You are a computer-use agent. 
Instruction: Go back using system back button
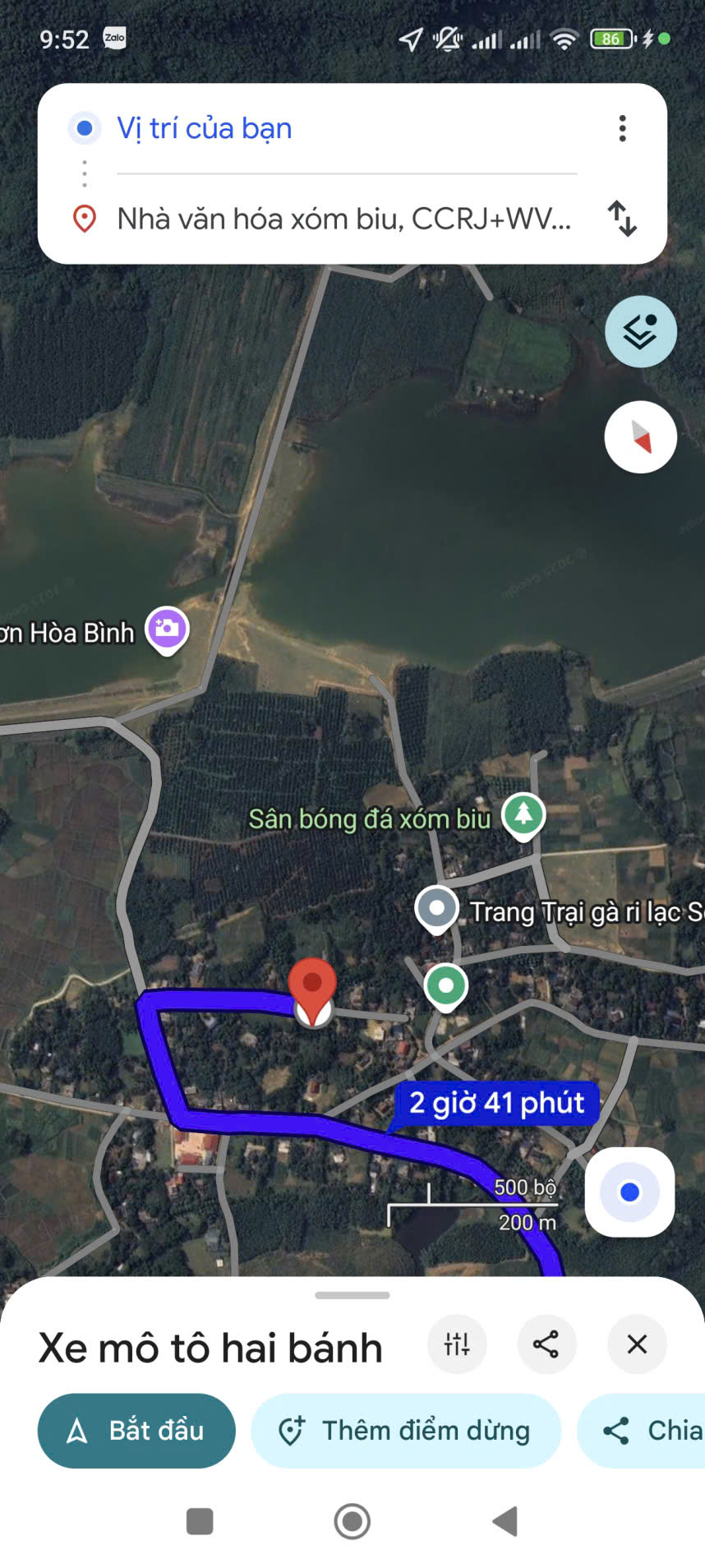click(505, 1521)
